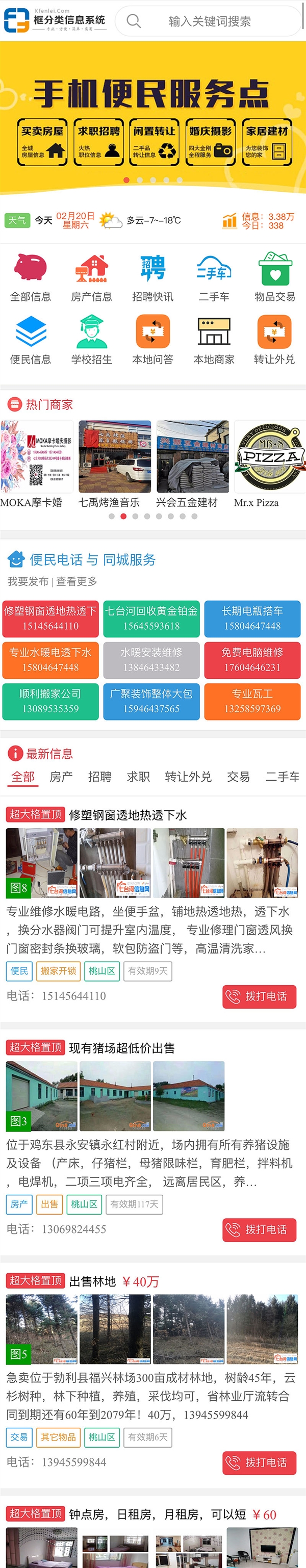Open 二手车 category
The width and height of the screenshot is (306, 1568).
214,277
